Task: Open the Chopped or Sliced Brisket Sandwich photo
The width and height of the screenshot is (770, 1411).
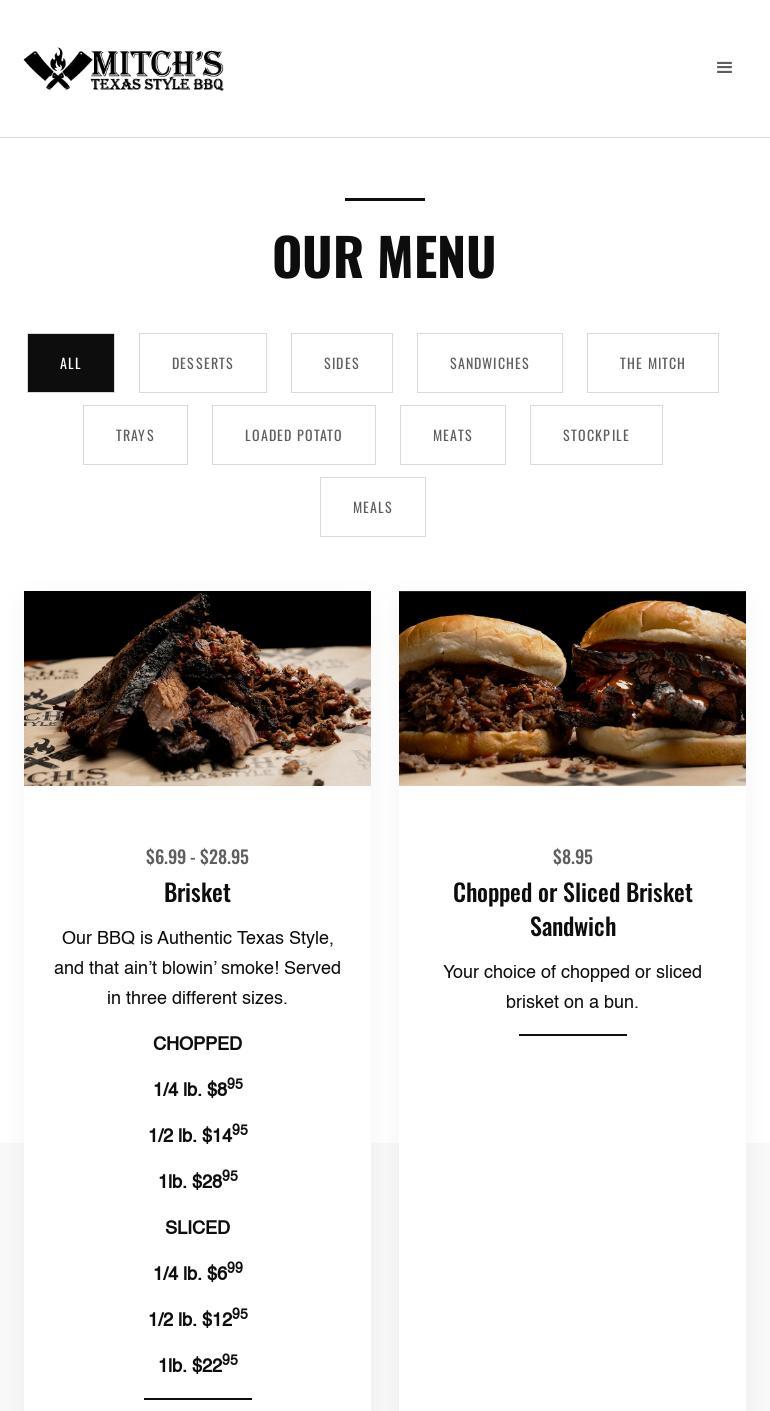Action: pos(572,688)
